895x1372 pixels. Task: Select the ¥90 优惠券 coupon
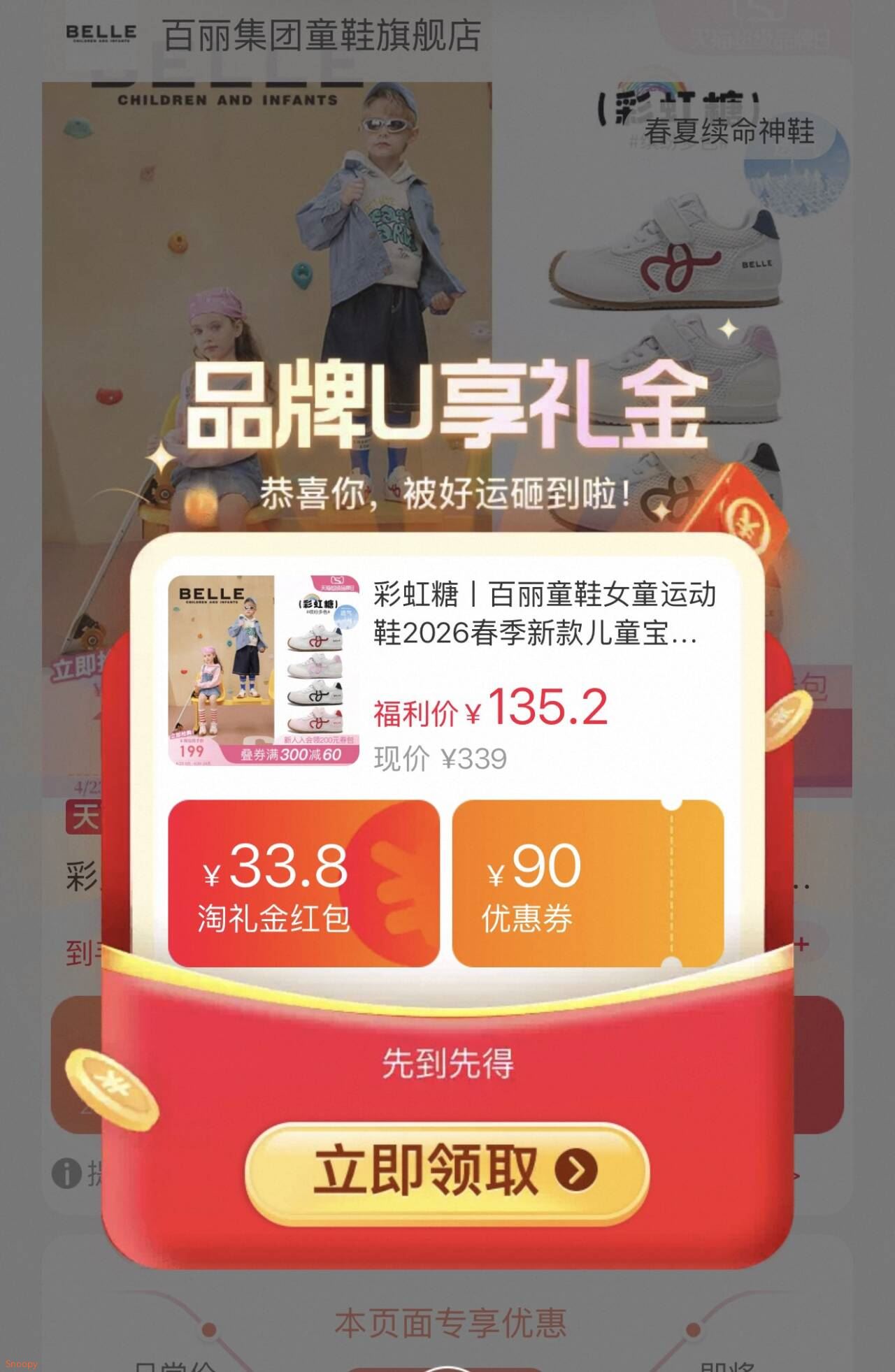tap(587, 883)
